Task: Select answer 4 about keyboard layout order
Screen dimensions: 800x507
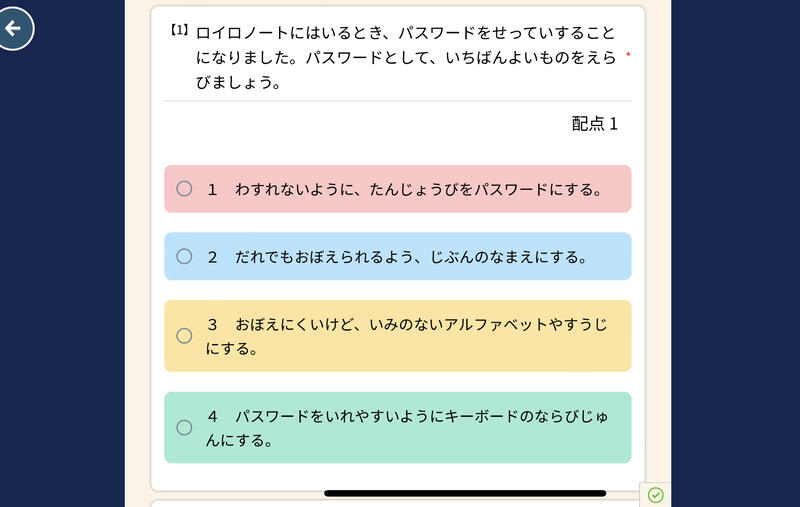Action: (x=184, y=428)
